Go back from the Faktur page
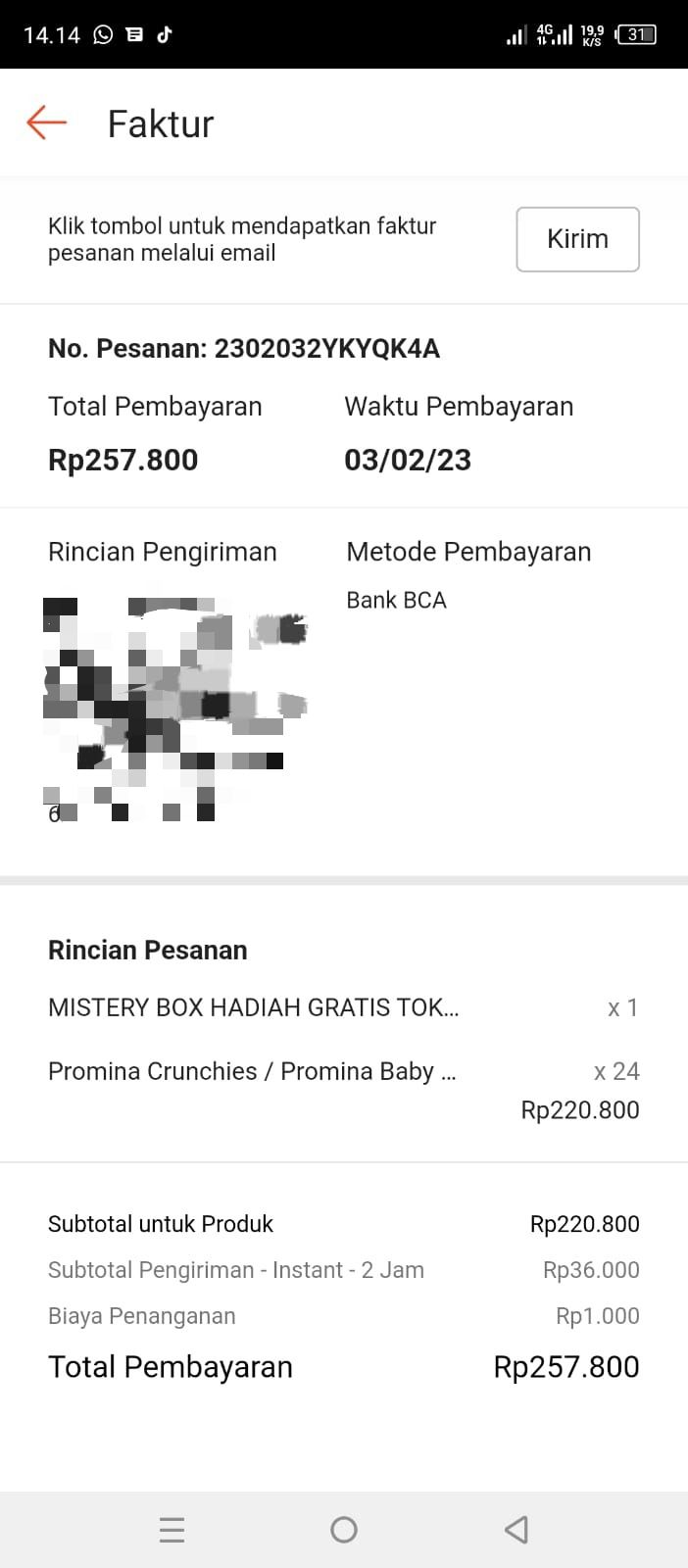This screenshot has width=688, height=1568. 46,123
